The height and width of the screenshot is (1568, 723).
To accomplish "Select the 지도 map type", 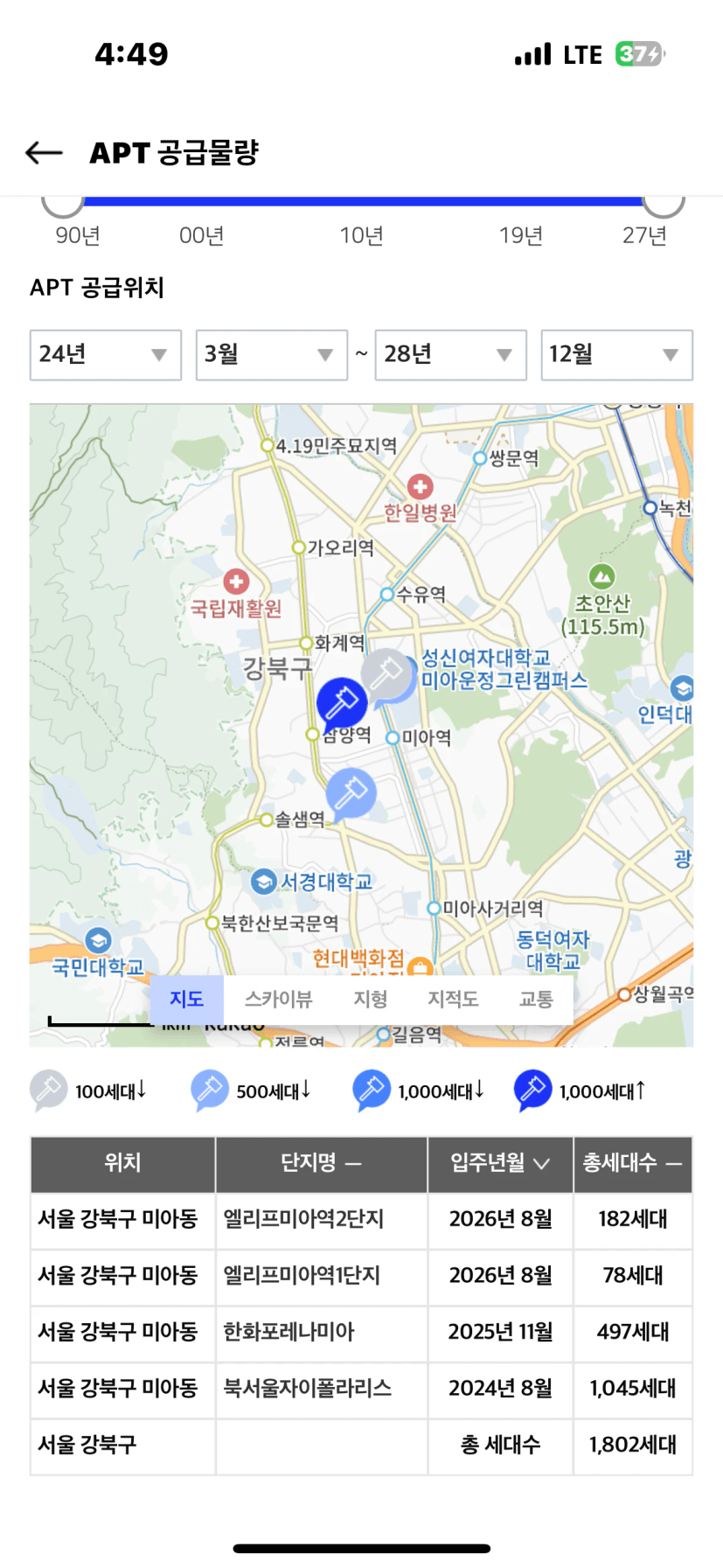I will pos(186,999).
